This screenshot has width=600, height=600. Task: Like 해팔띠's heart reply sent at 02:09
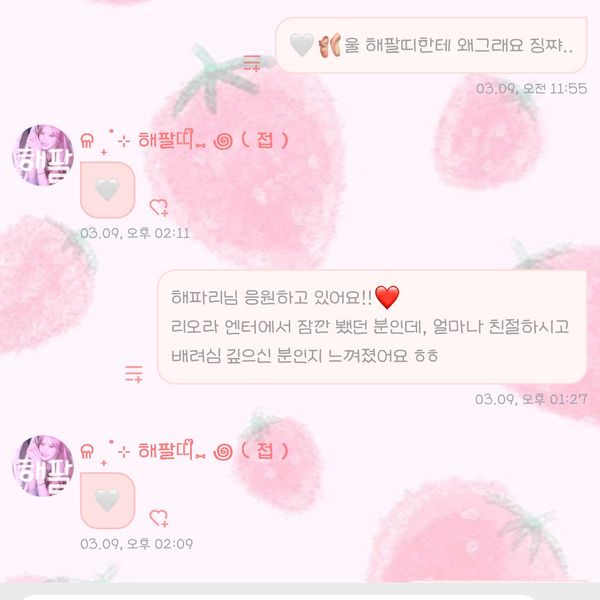tap(158, 517)
